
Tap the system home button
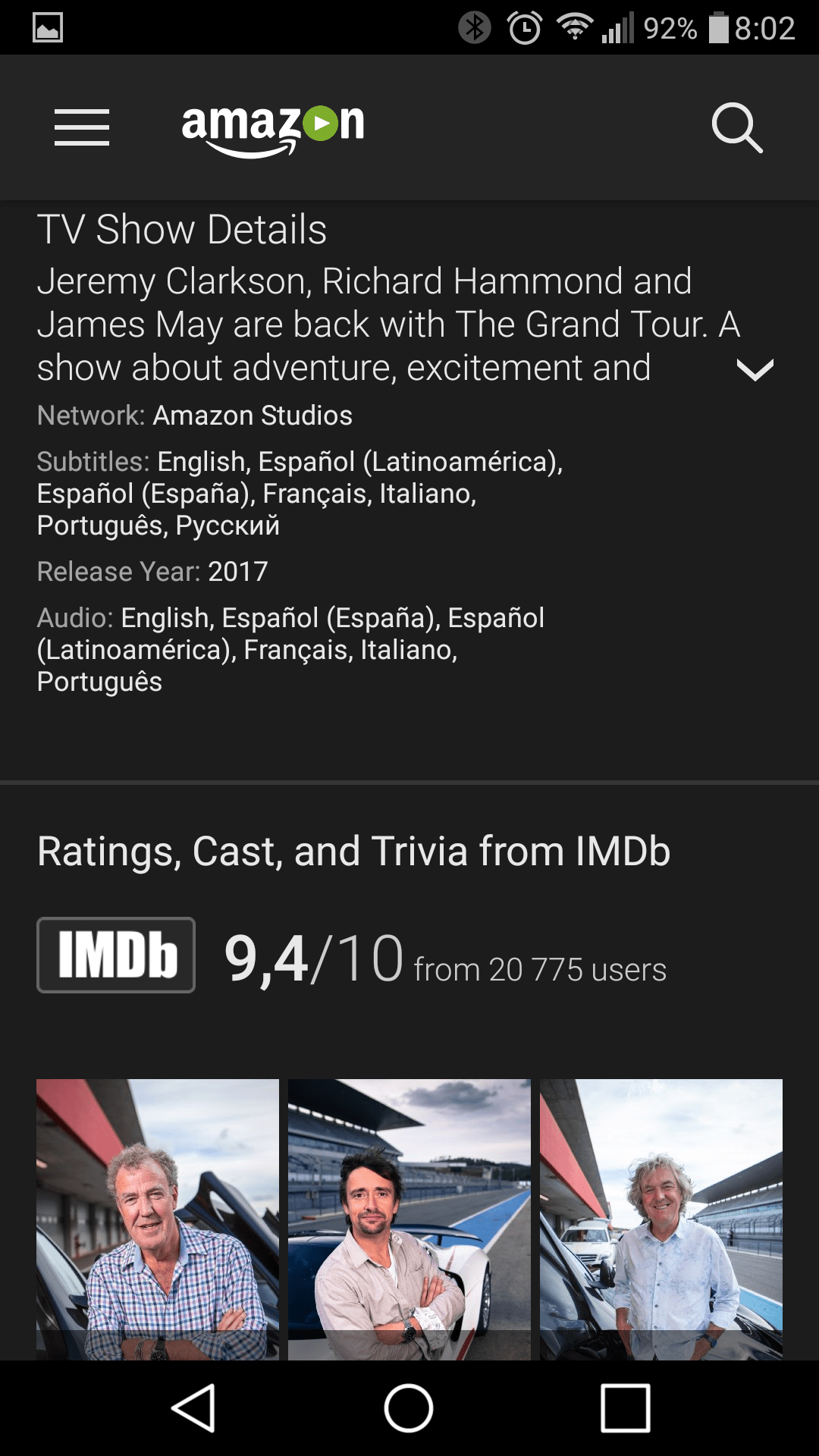click(409, 1408)
